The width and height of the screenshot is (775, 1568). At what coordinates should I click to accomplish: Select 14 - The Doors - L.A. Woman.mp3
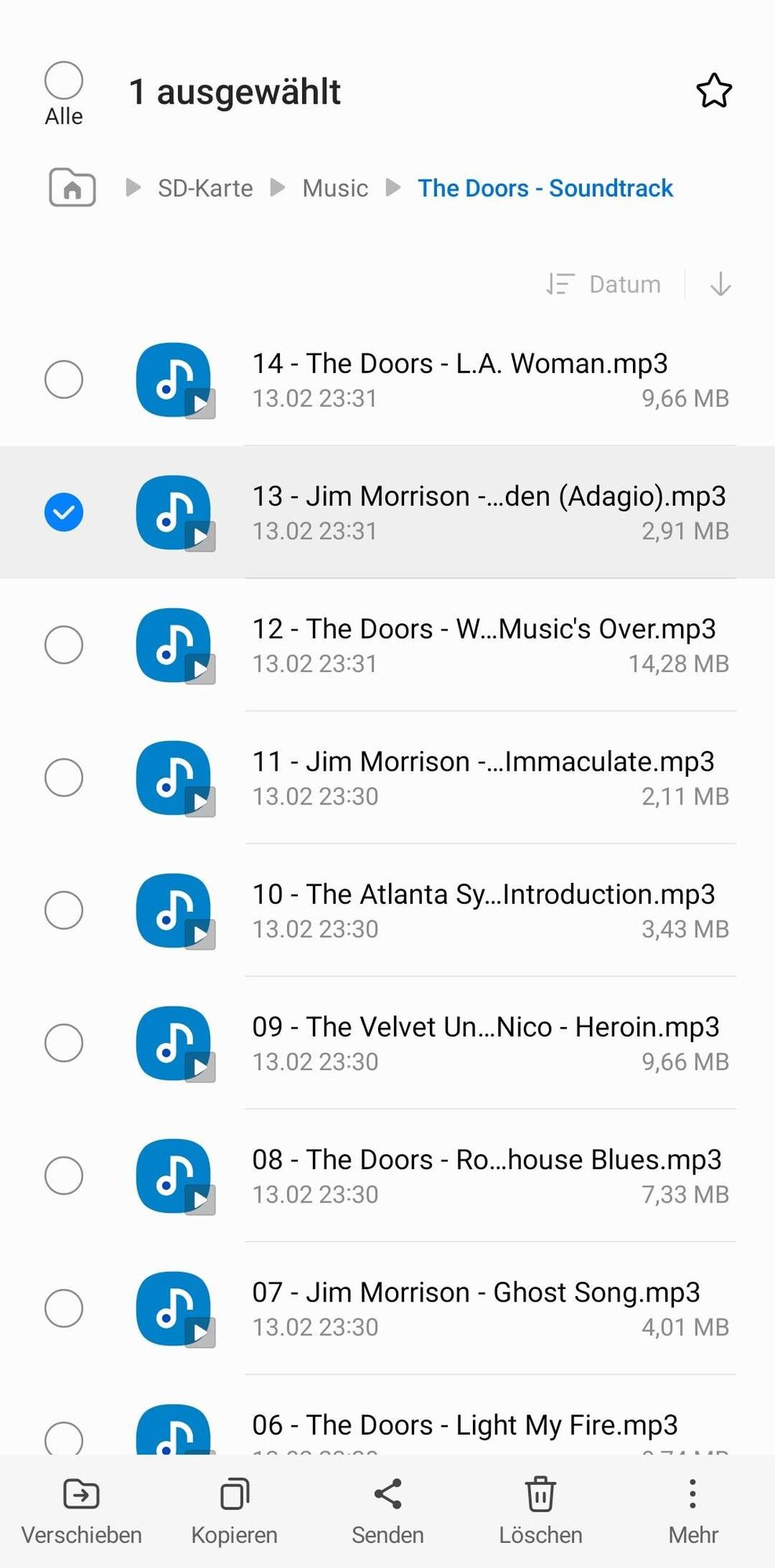click(64, 379)
